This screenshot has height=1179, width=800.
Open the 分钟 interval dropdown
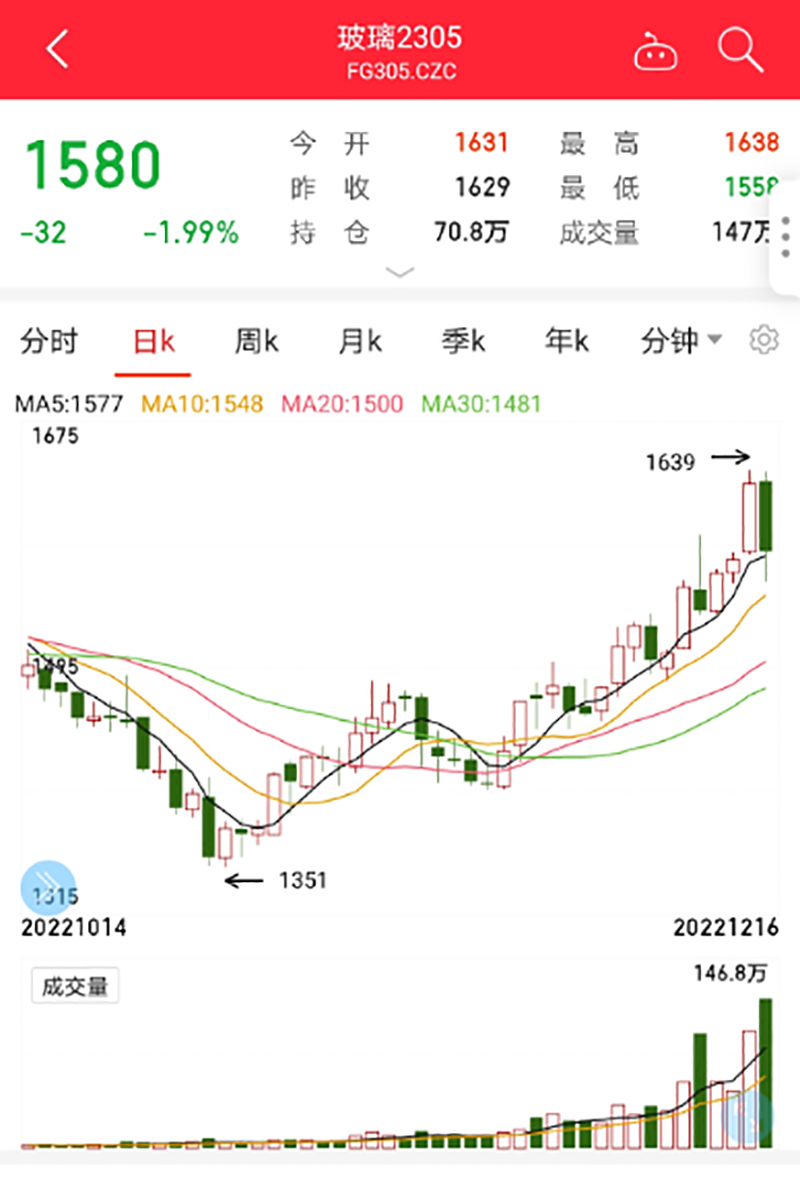pos(680,342)
